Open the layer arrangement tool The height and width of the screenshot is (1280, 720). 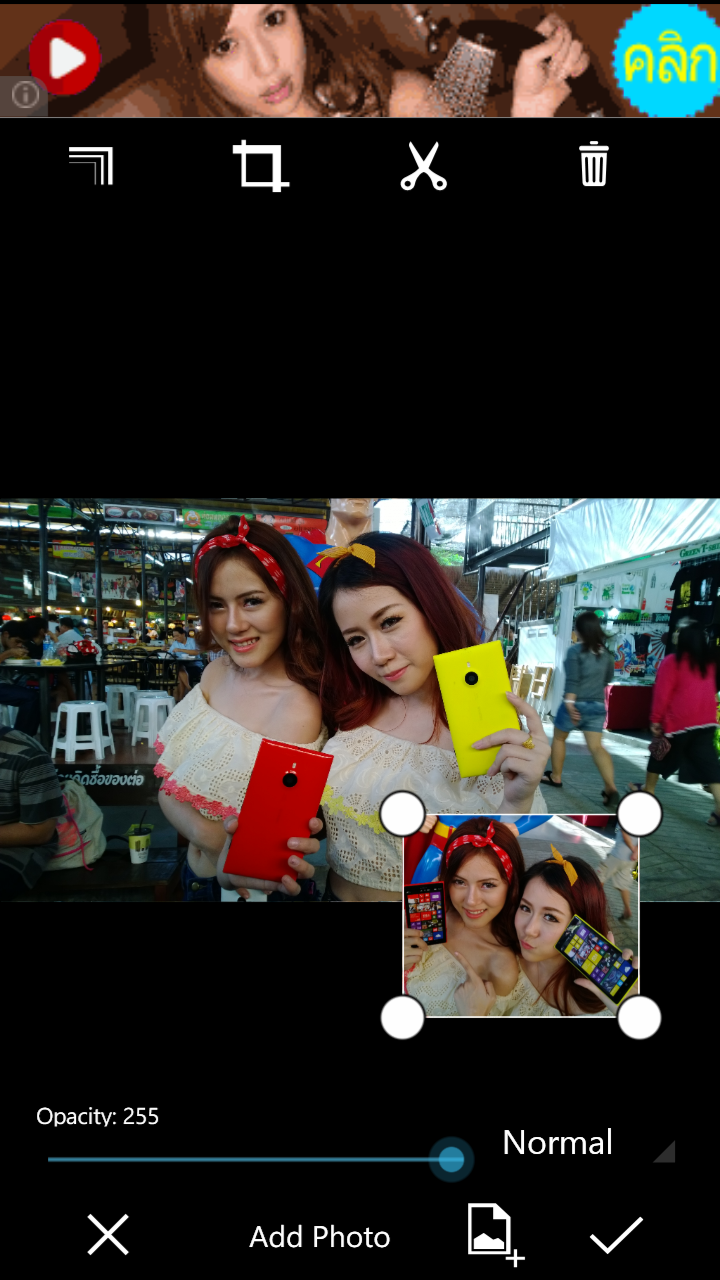[91, 166]
